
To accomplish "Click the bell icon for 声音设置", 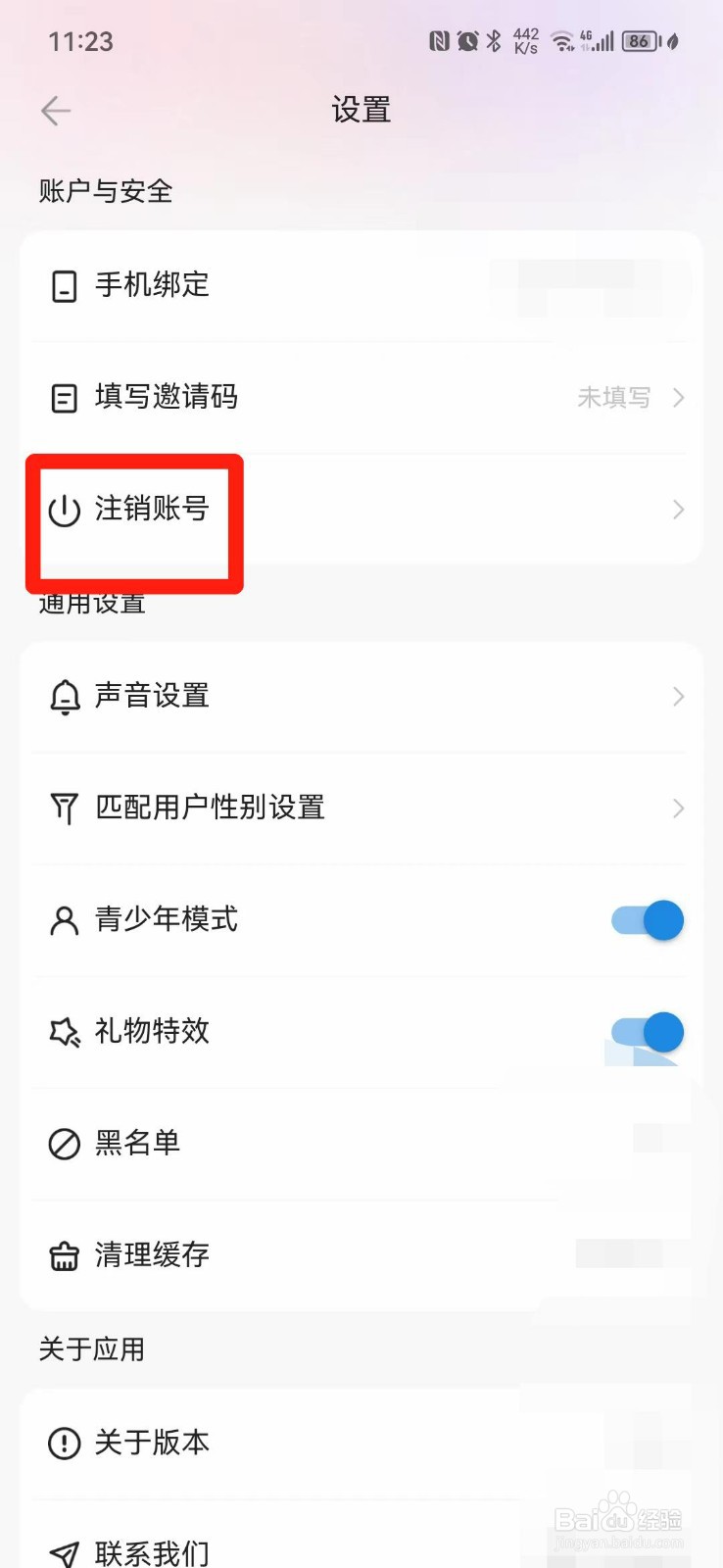I will 63,696.
